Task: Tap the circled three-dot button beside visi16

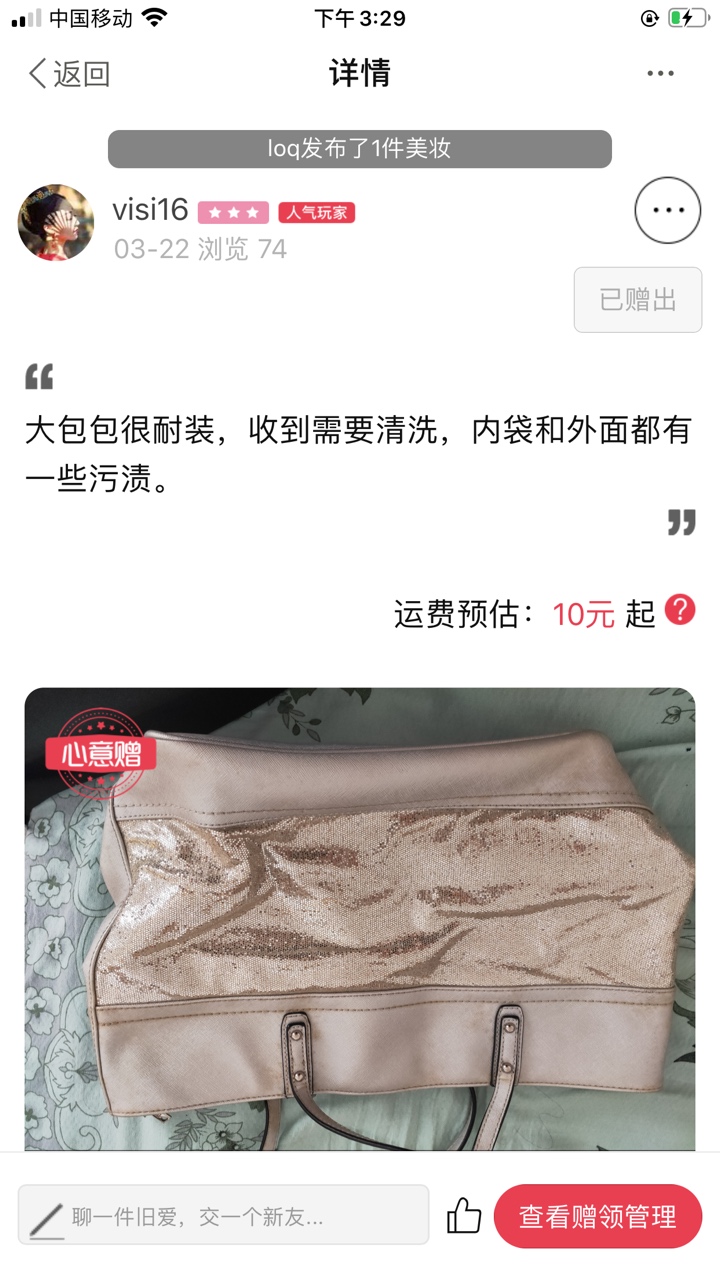Action: (668, 210)
